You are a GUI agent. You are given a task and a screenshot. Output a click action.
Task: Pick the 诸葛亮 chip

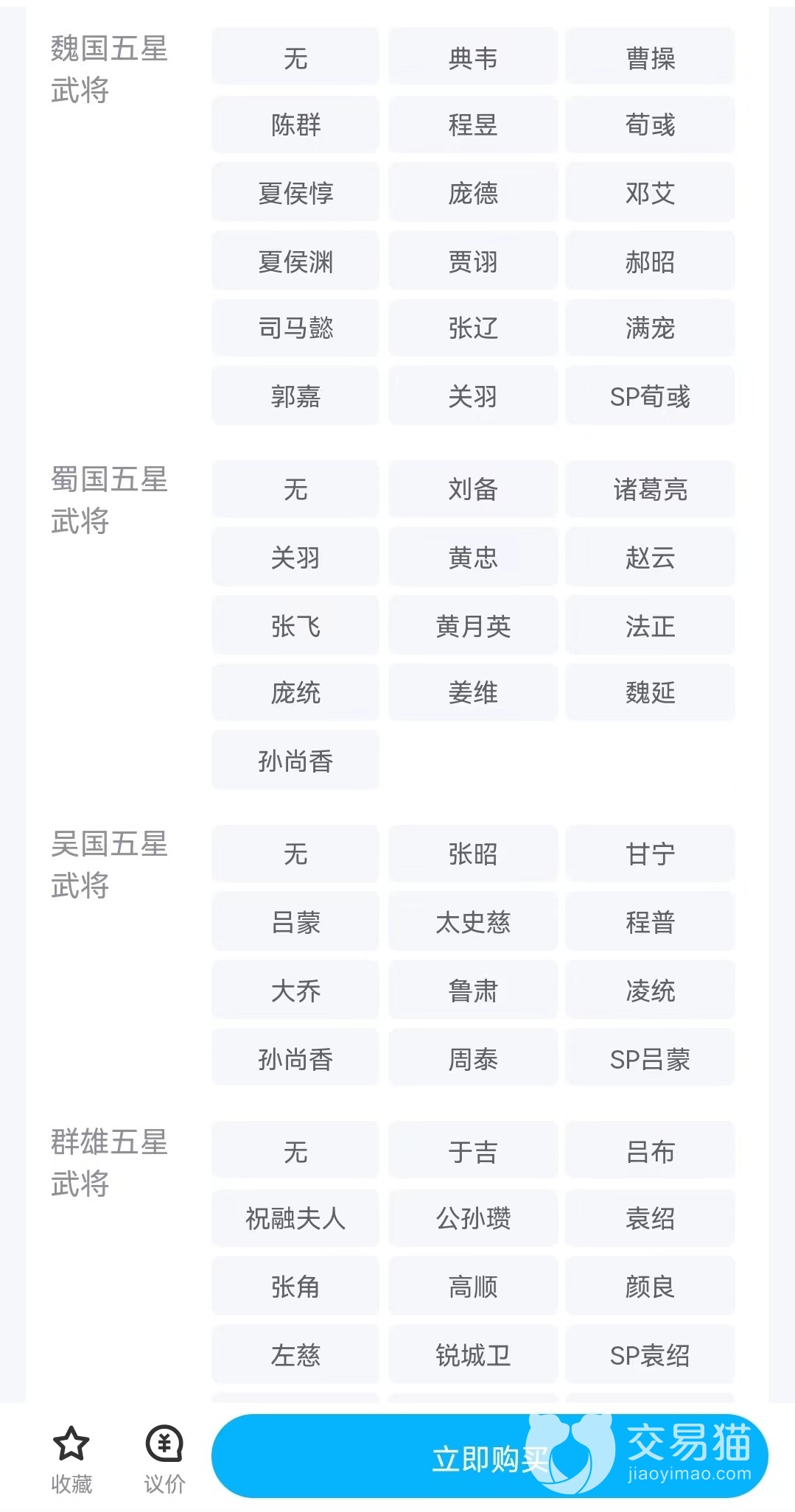[x=650, y=489]
